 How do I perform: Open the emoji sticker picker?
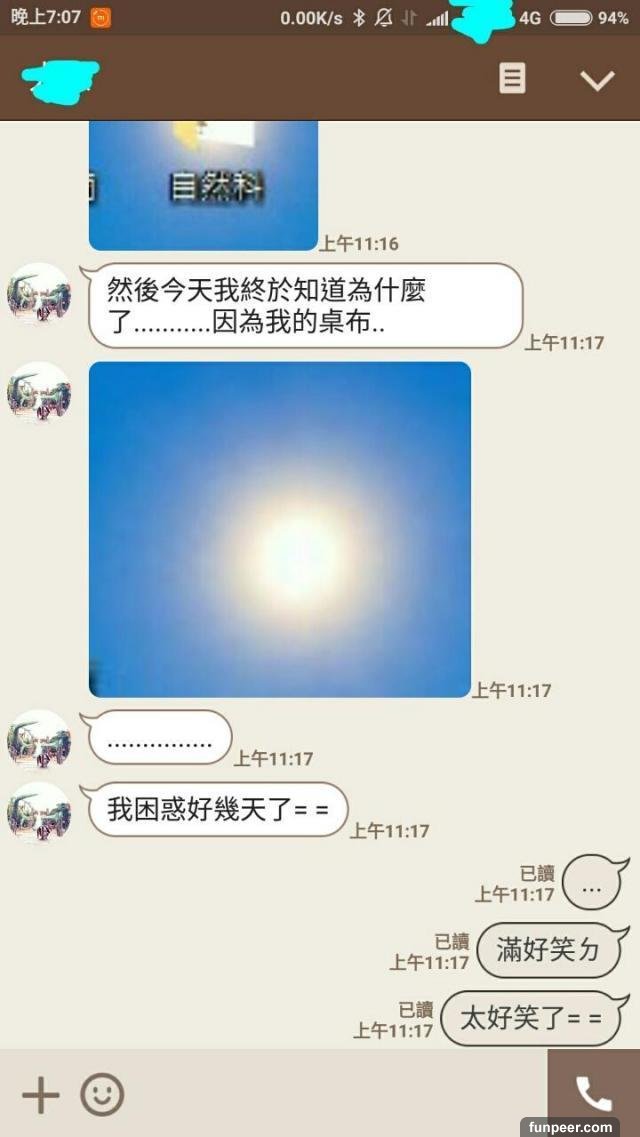tap(102, 1095)
